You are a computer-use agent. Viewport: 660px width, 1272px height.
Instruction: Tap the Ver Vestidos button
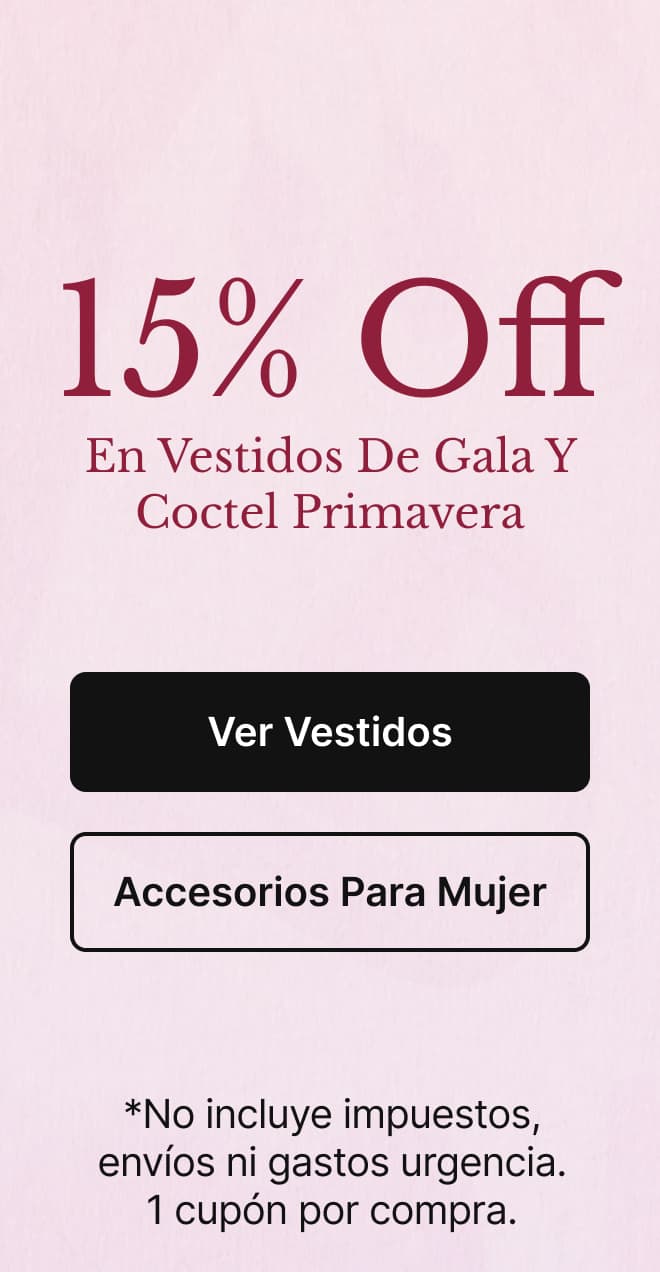(330, 732)
